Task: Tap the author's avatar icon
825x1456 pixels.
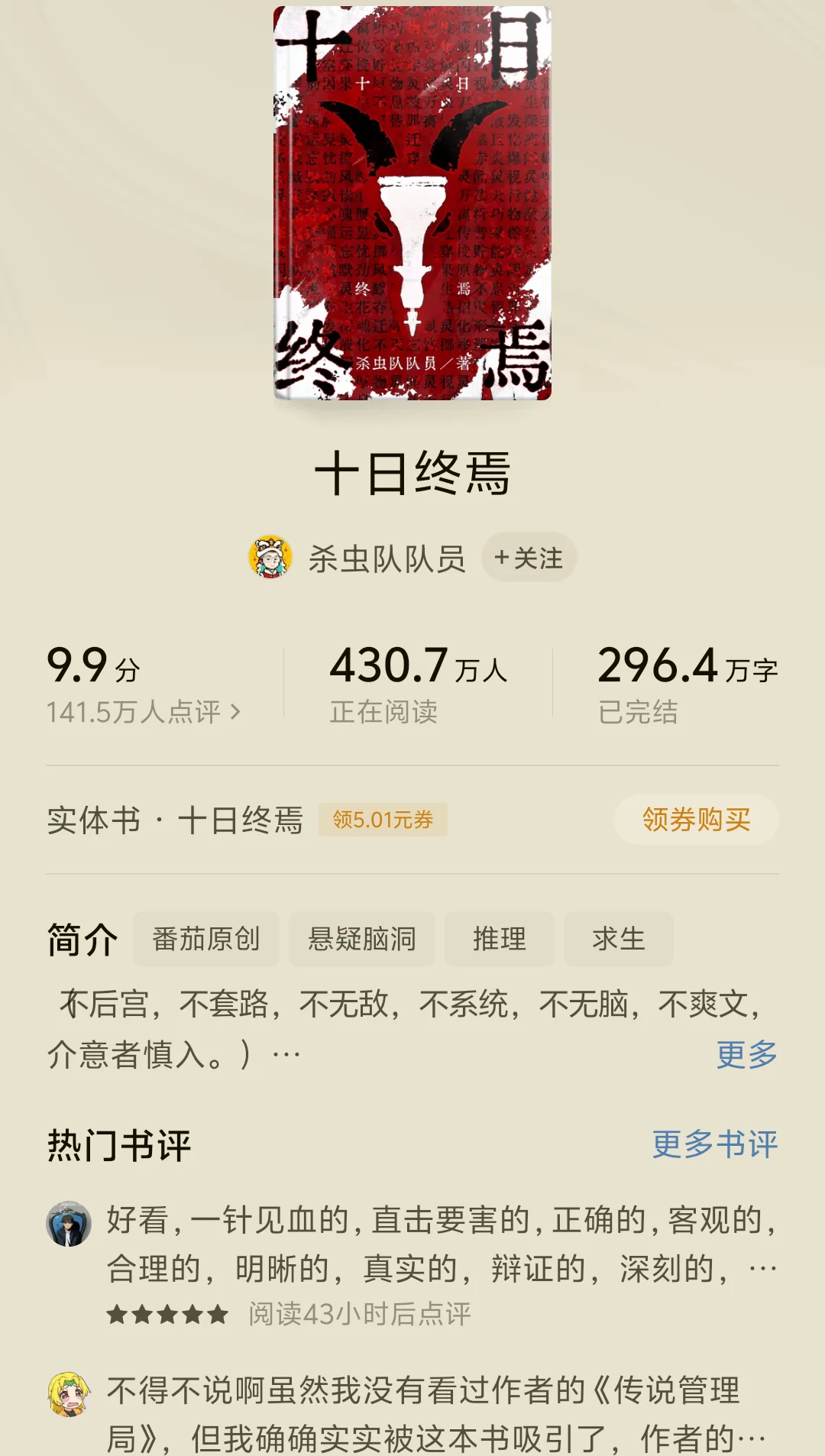Action: tap(271, 558)
